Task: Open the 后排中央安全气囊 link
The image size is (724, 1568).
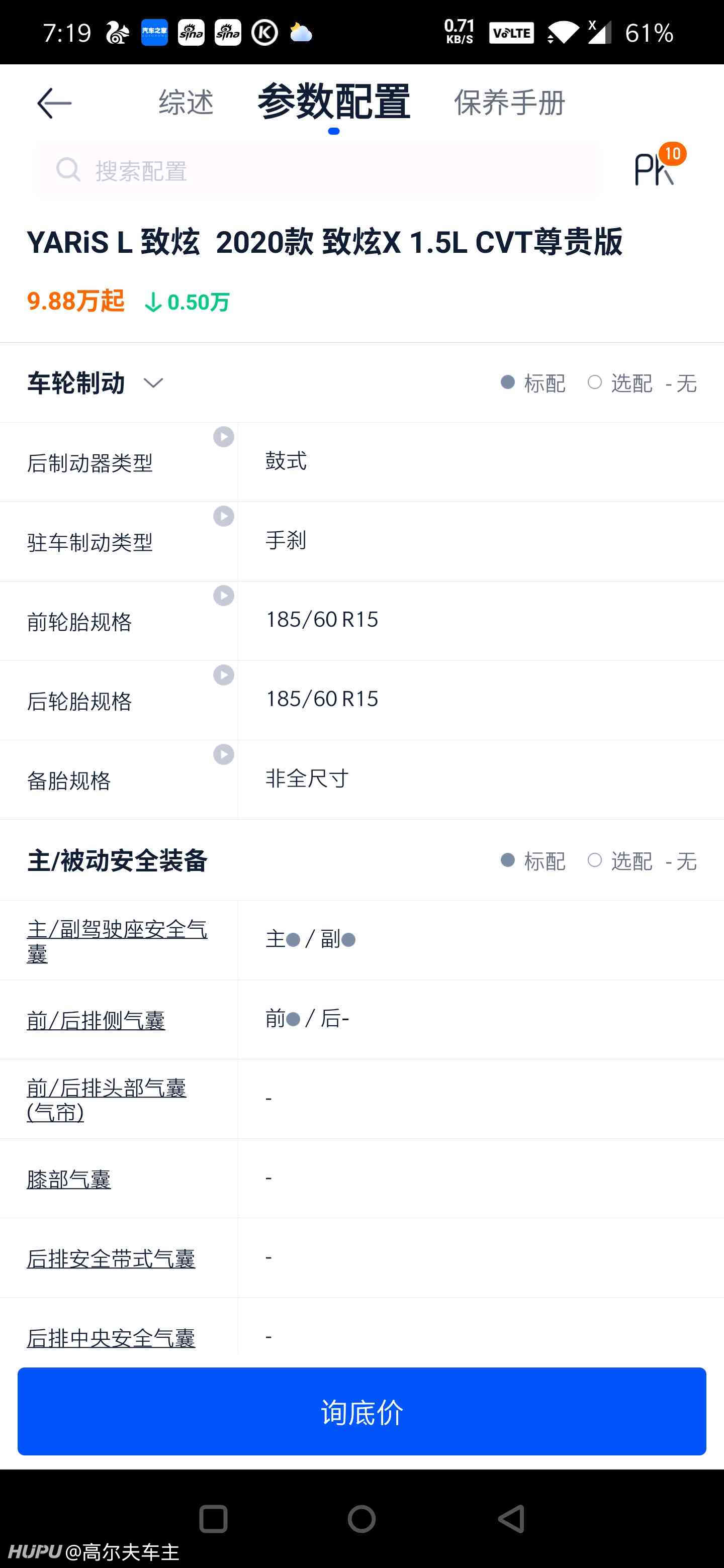Action: tap(111, 1338)
